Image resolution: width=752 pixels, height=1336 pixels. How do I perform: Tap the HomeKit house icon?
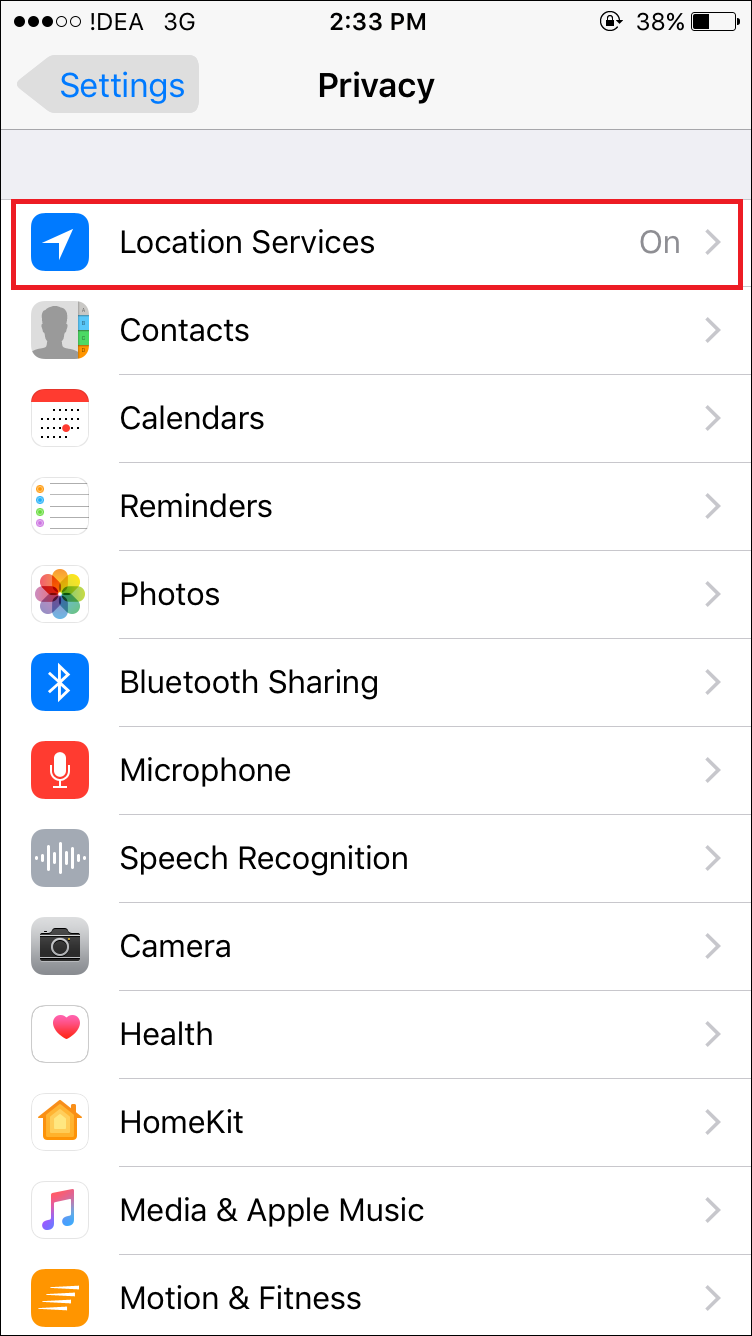[x=59, y=1122]
